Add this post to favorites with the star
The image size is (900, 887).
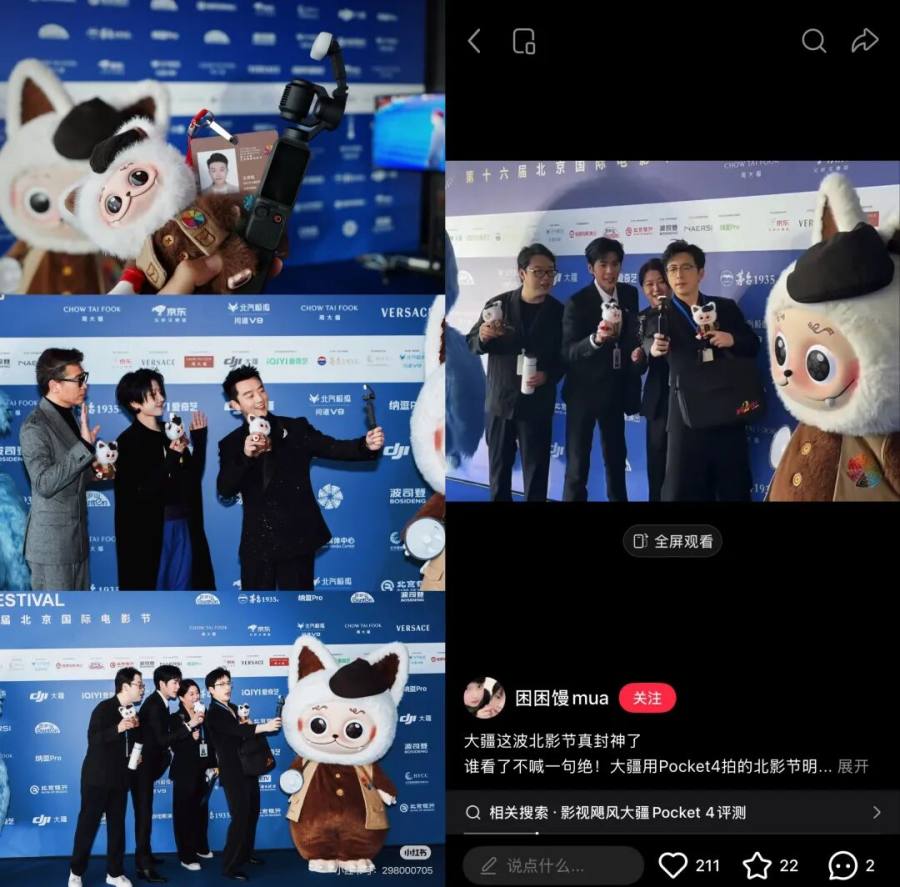757,865
